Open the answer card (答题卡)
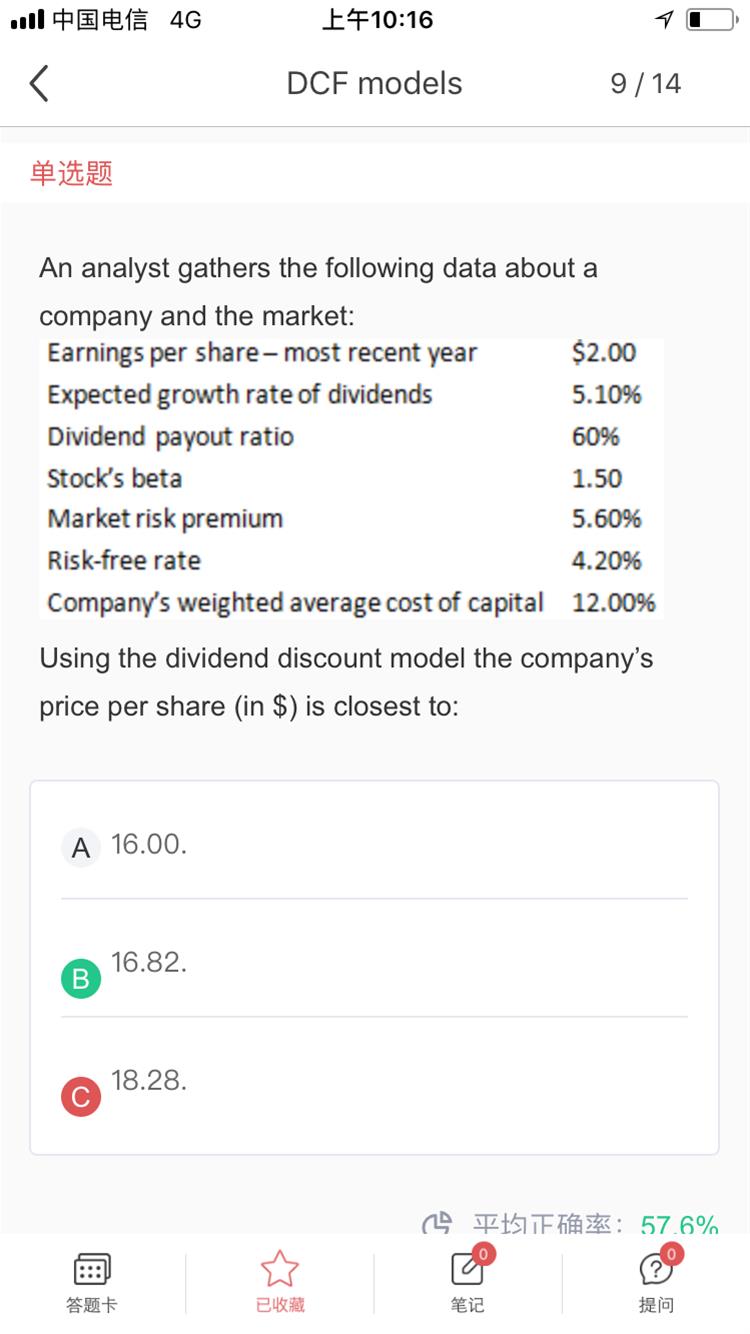 92,1282
